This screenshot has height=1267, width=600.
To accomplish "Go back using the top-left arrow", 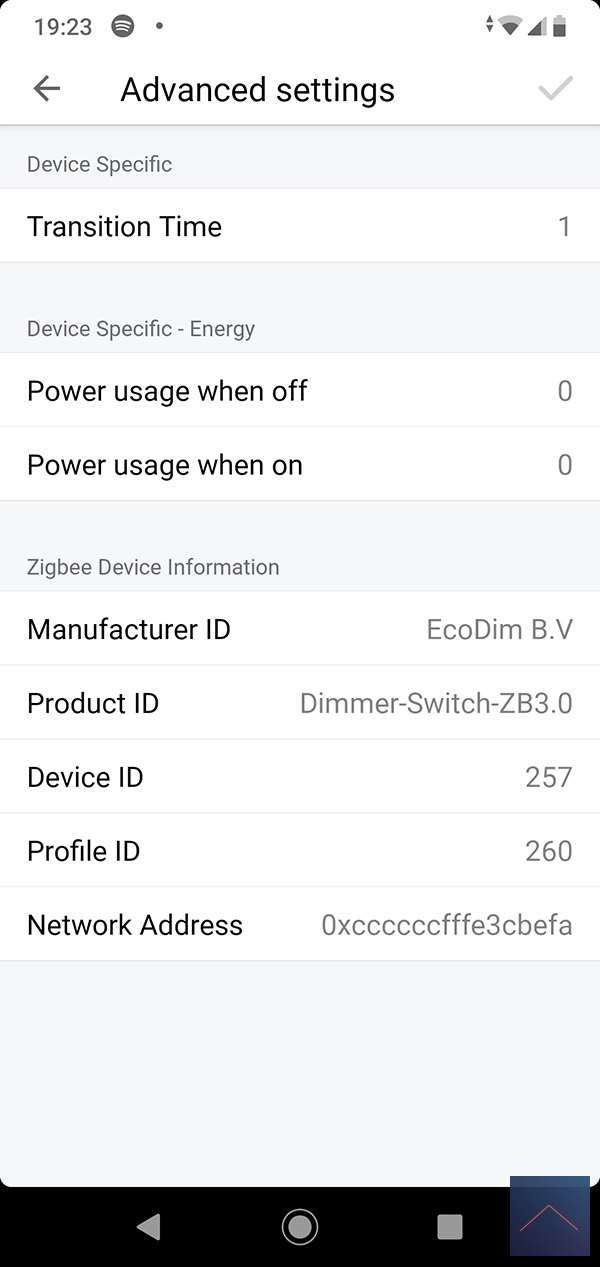I will [x=47, y=89].
